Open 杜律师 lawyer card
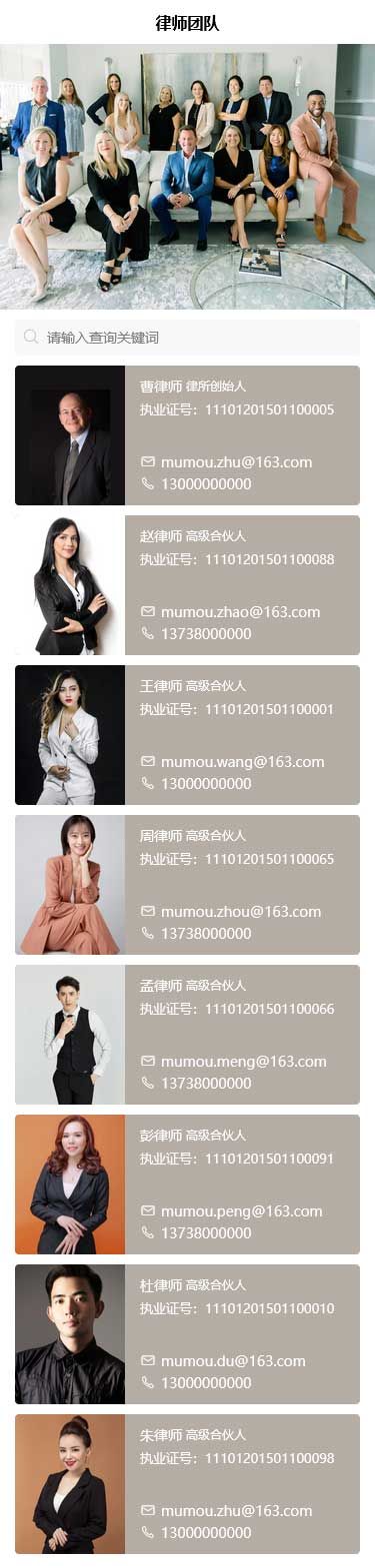The width and height of the screenshot is (375, 1568). click(187, 1334)
